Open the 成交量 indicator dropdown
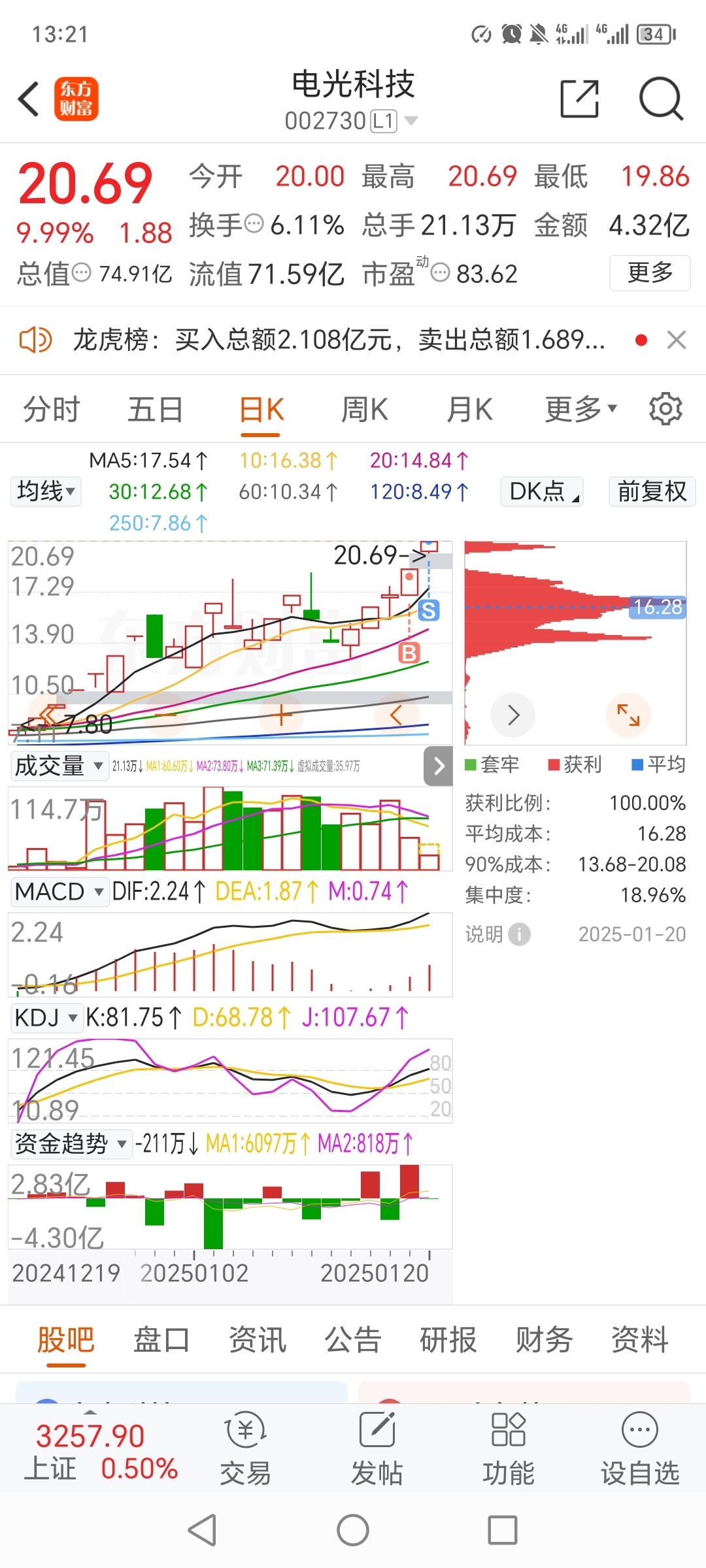 pyautogui.click(x=59, y=766)
